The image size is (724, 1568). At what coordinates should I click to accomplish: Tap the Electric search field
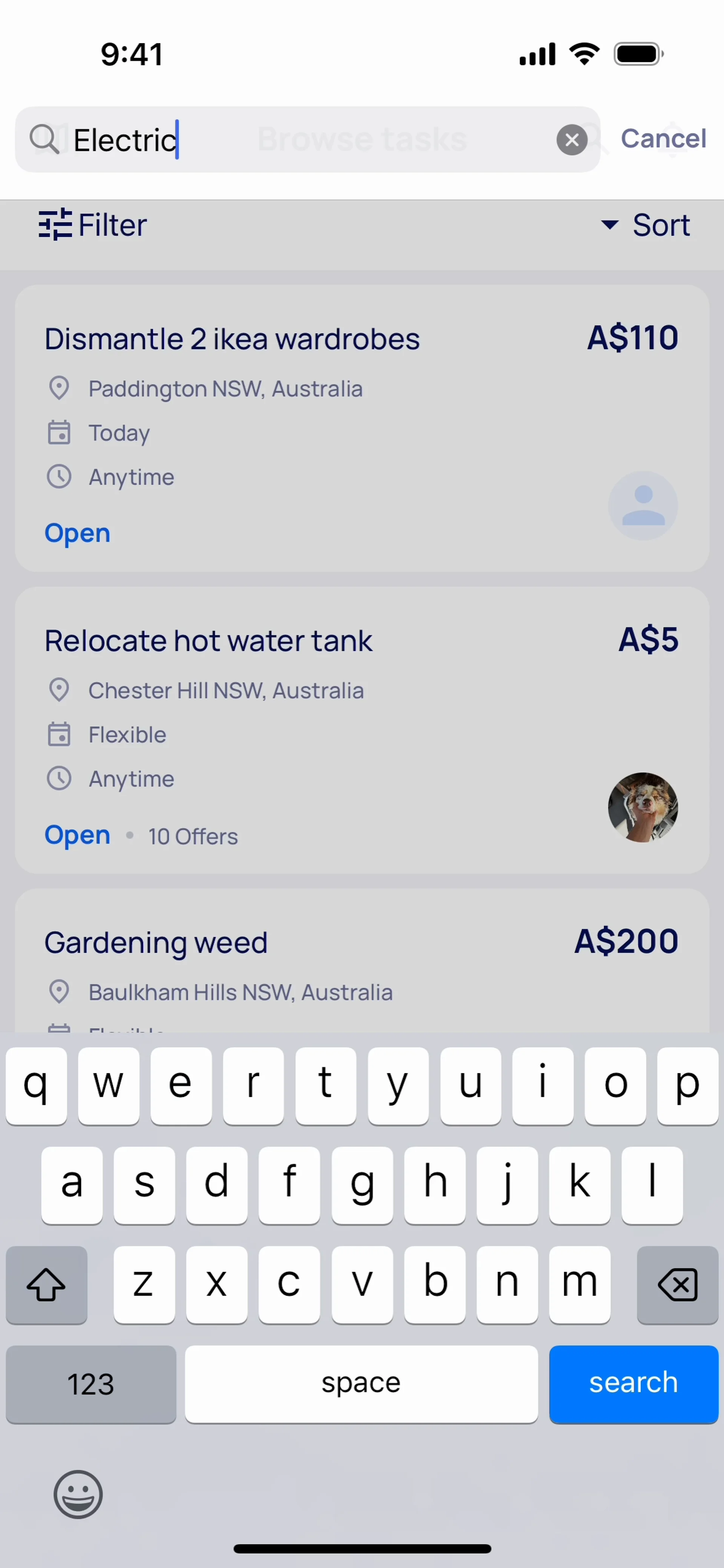tap(304, 140)
